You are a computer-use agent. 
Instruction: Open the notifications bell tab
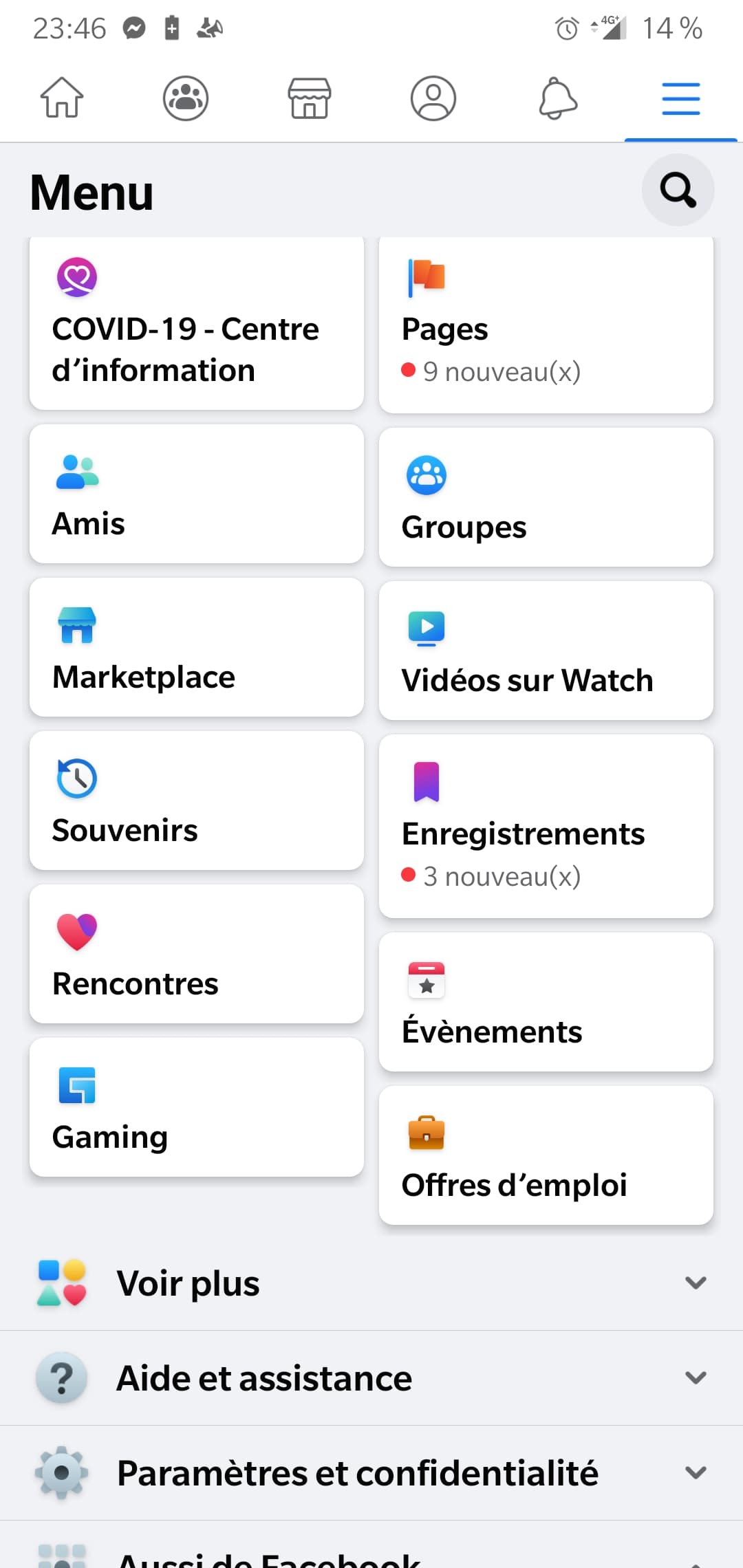coord(557,98)
